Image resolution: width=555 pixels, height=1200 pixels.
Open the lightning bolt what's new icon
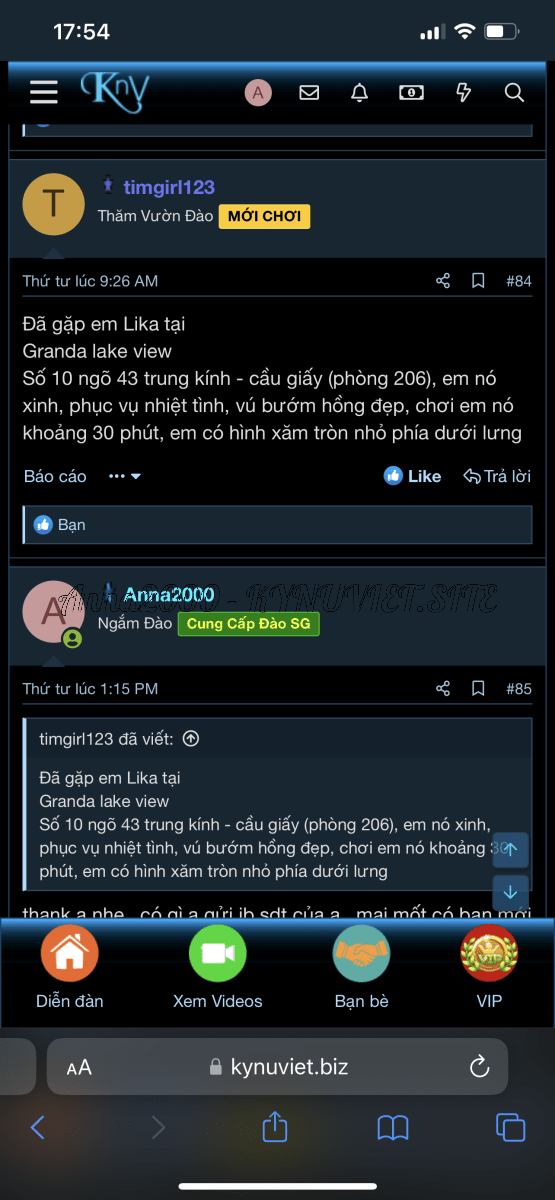click(x=463, y=93)
